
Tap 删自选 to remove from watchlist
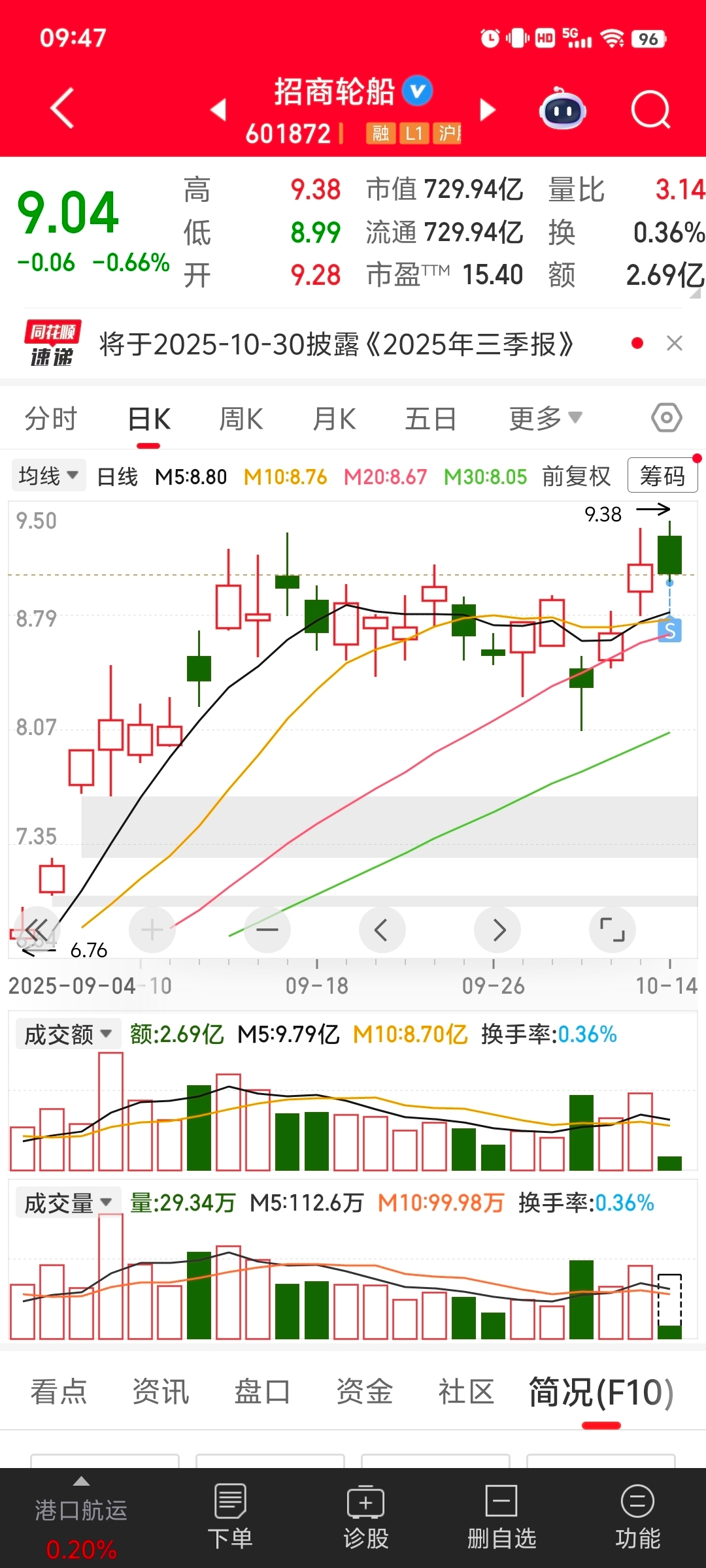click(x=501, y=1517)
